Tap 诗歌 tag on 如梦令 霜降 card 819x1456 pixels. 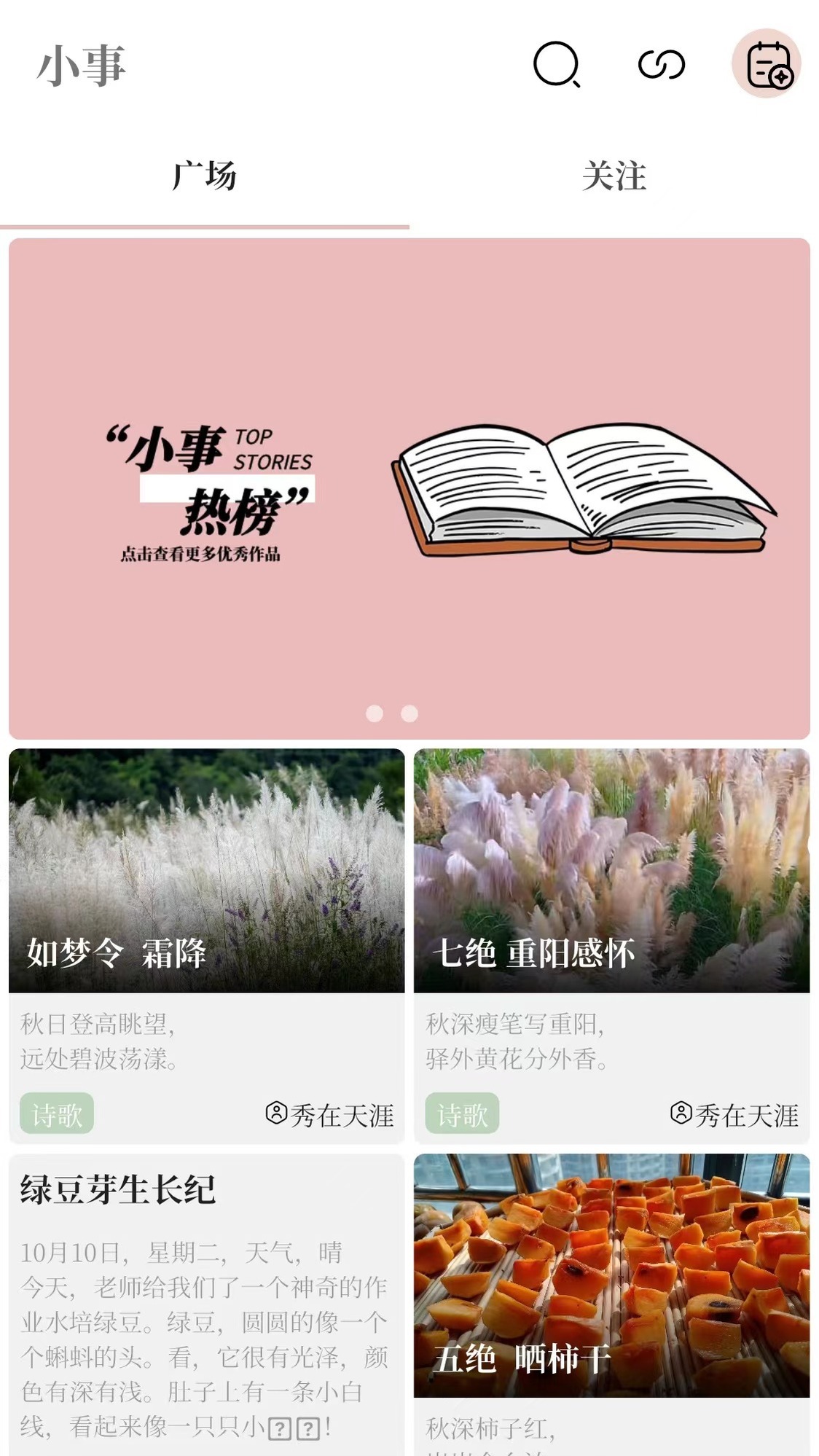57,1113
